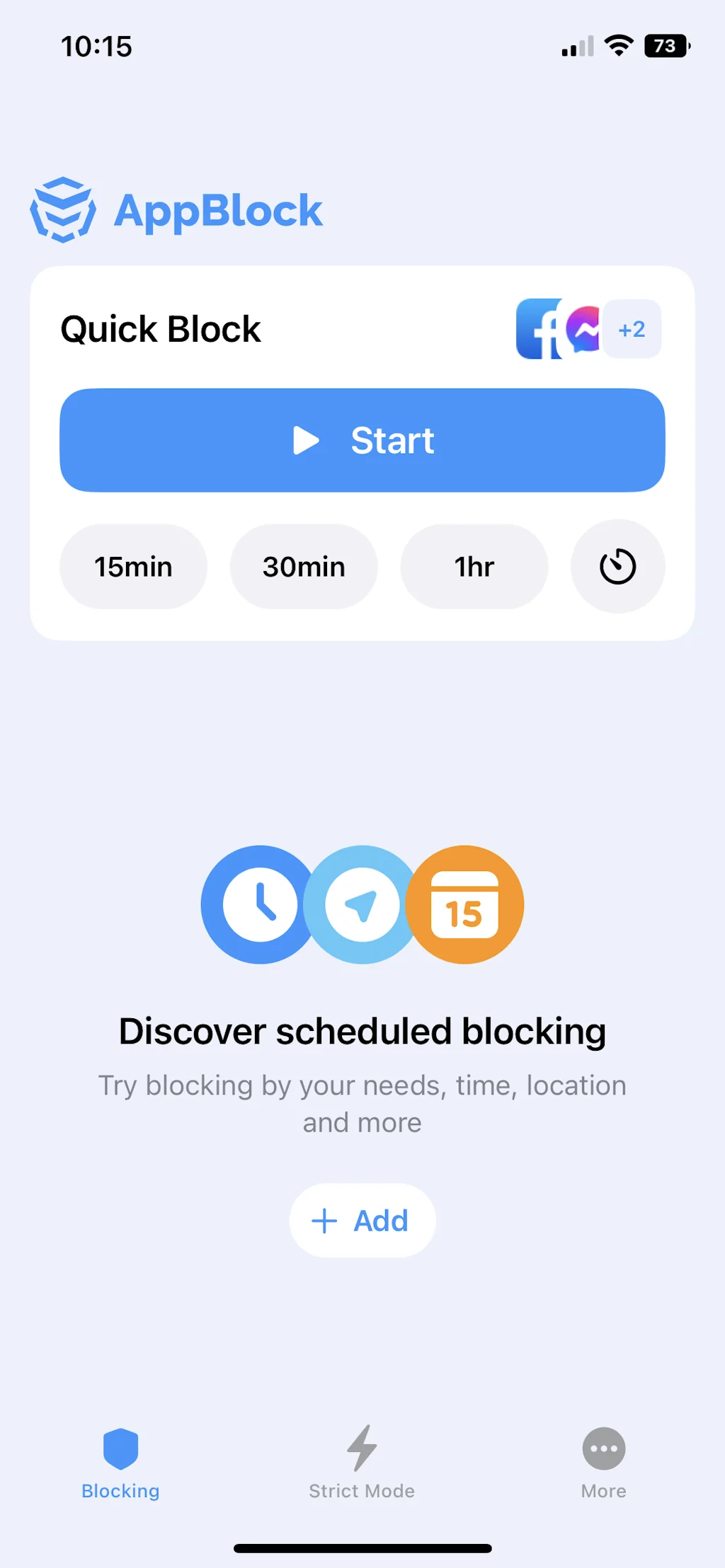Tap the play arrow inside Start

click(307, 440)
